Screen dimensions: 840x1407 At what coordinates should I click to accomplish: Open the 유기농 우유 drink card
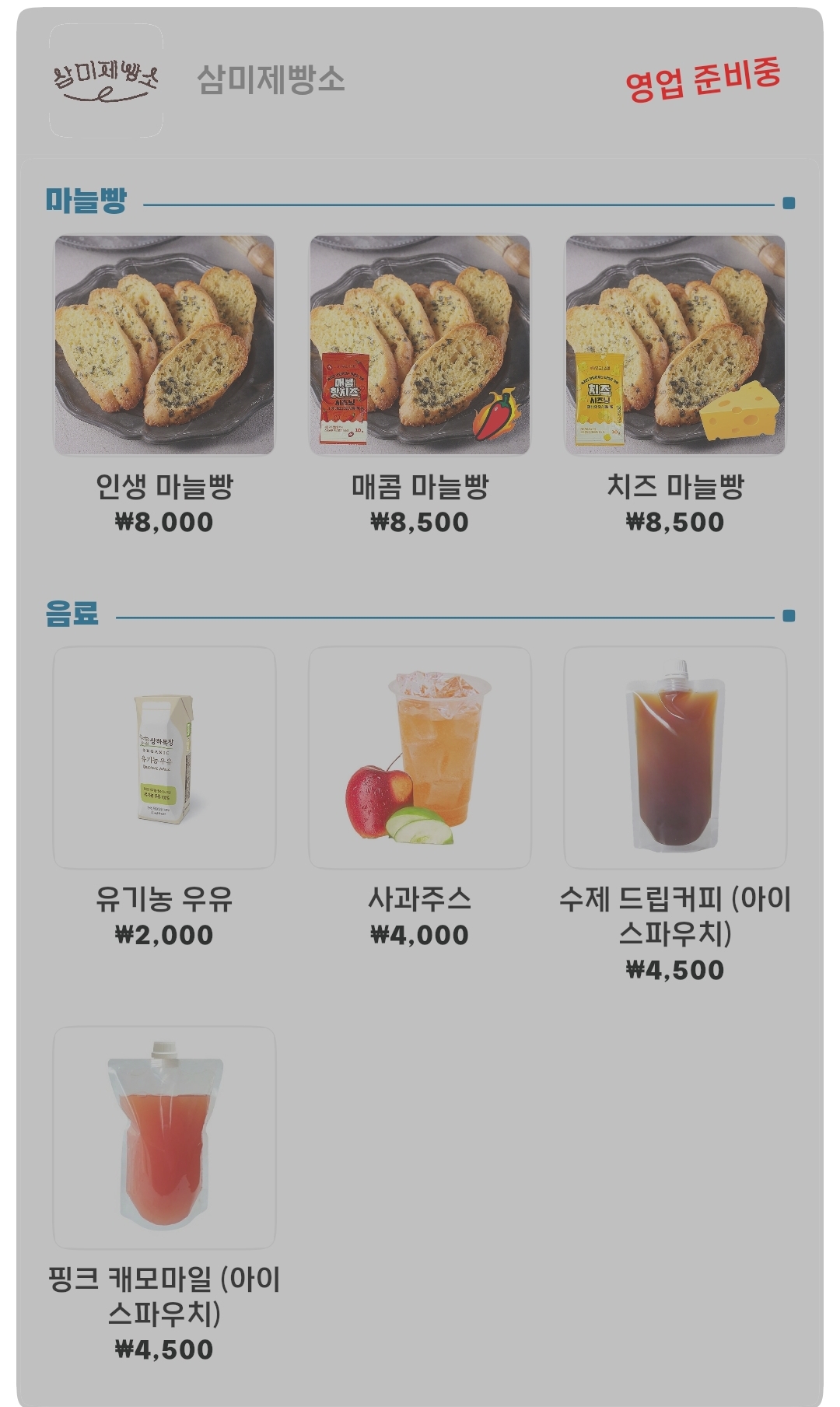(164, 797)
